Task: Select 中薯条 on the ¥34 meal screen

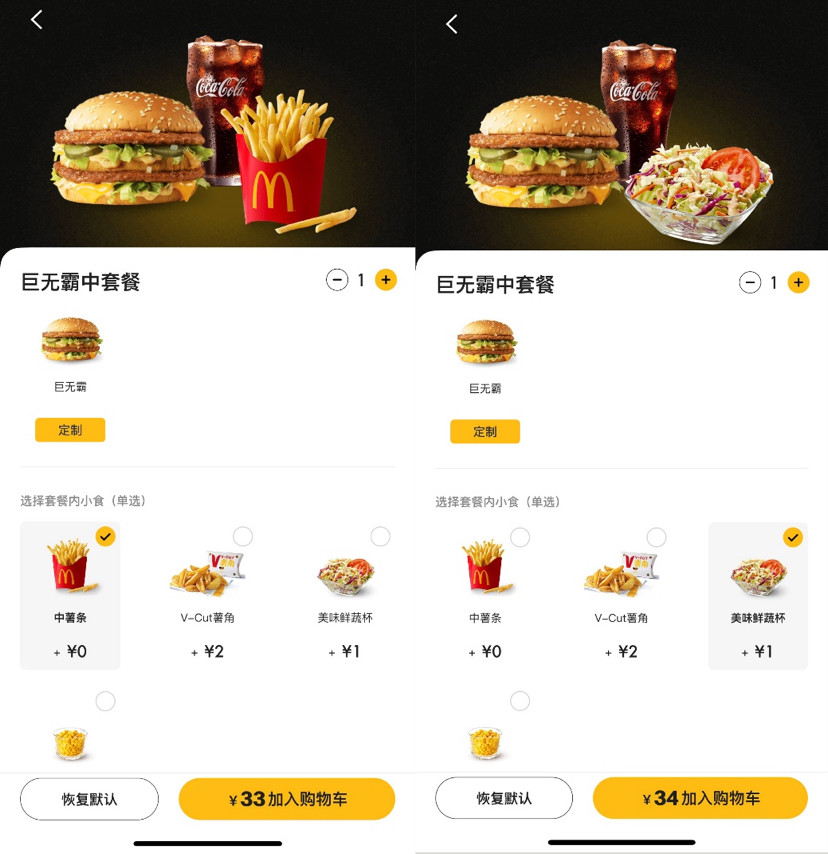Action: (485, 595)
